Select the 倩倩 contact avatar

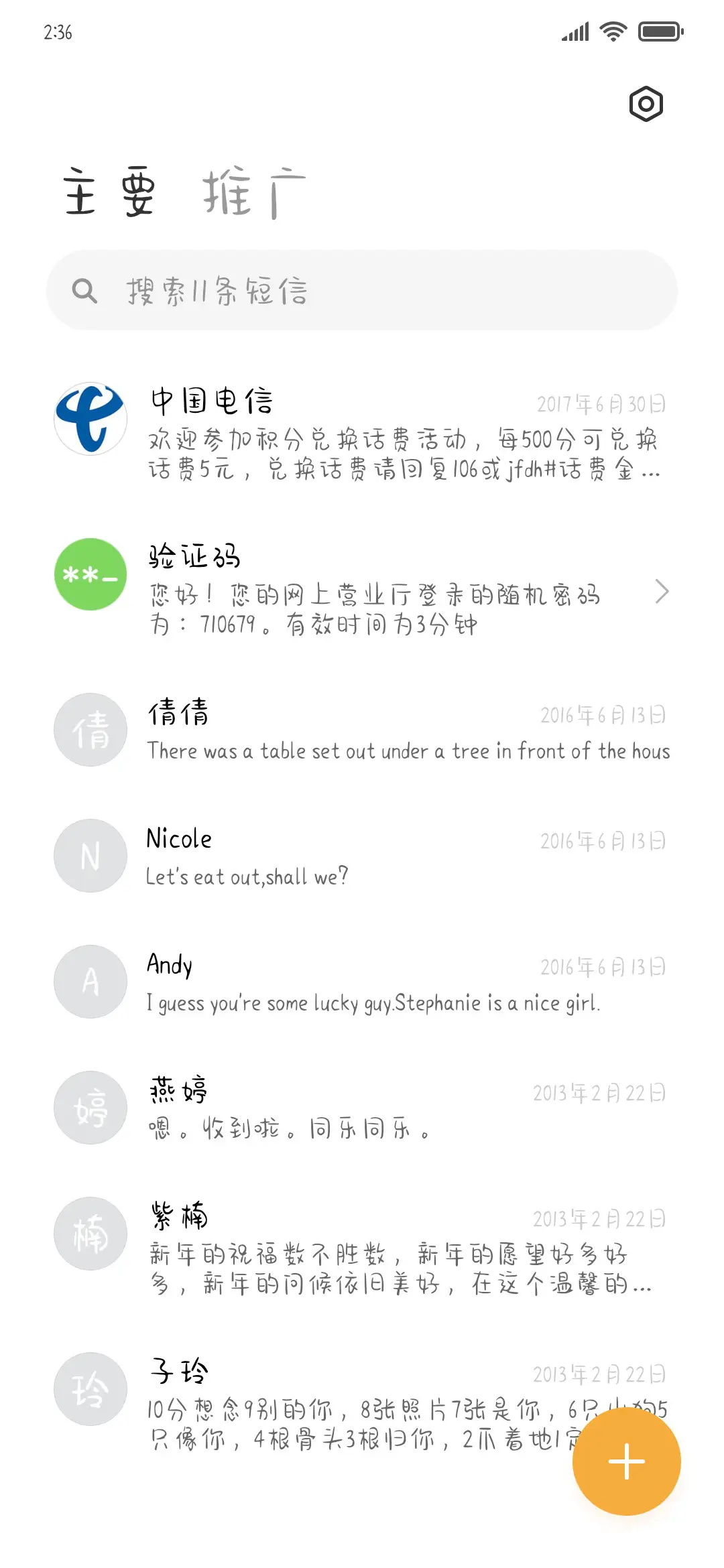(89, 730)
